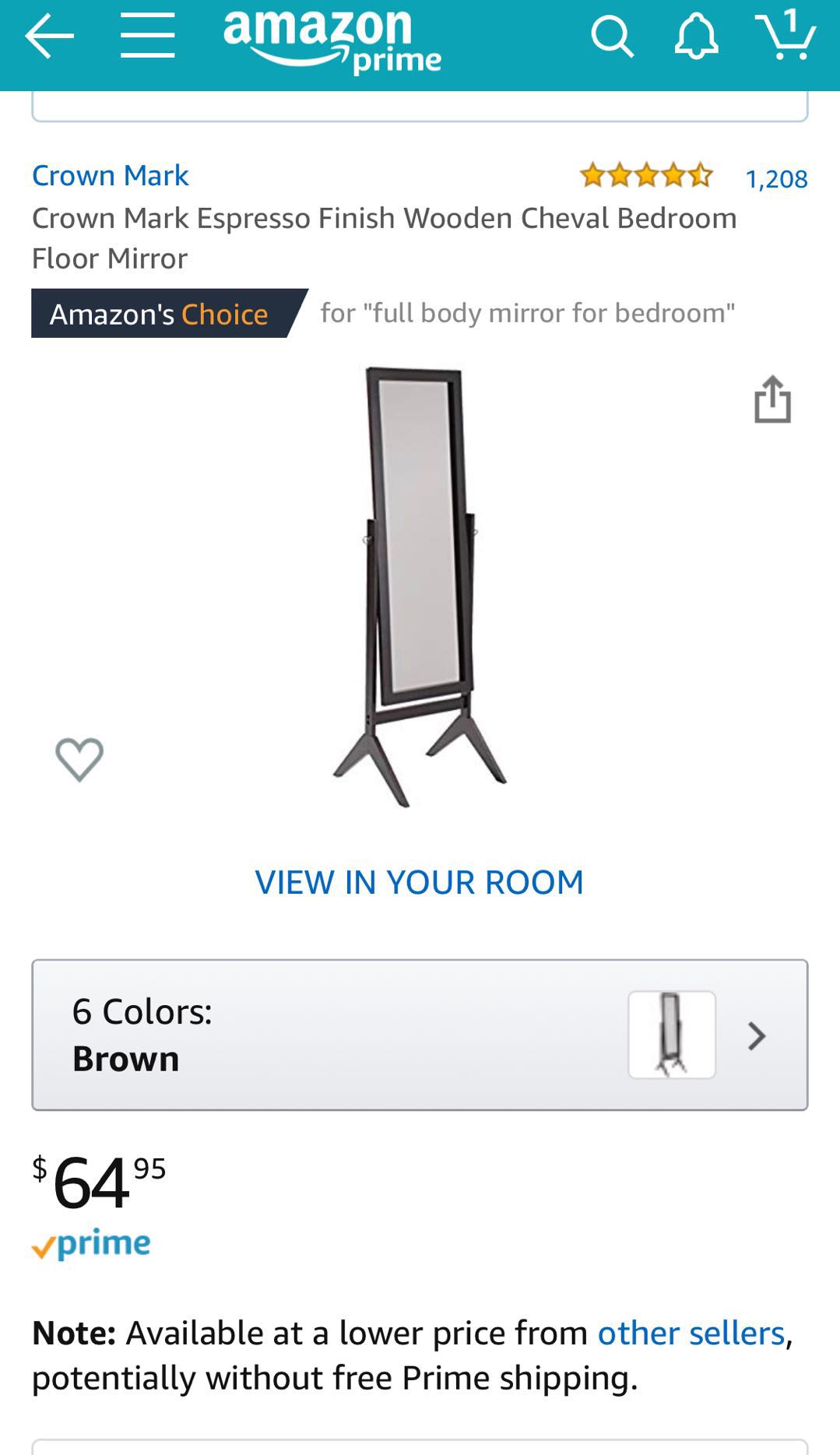
Task: Open the notifications bell
Action: (696, 37)
